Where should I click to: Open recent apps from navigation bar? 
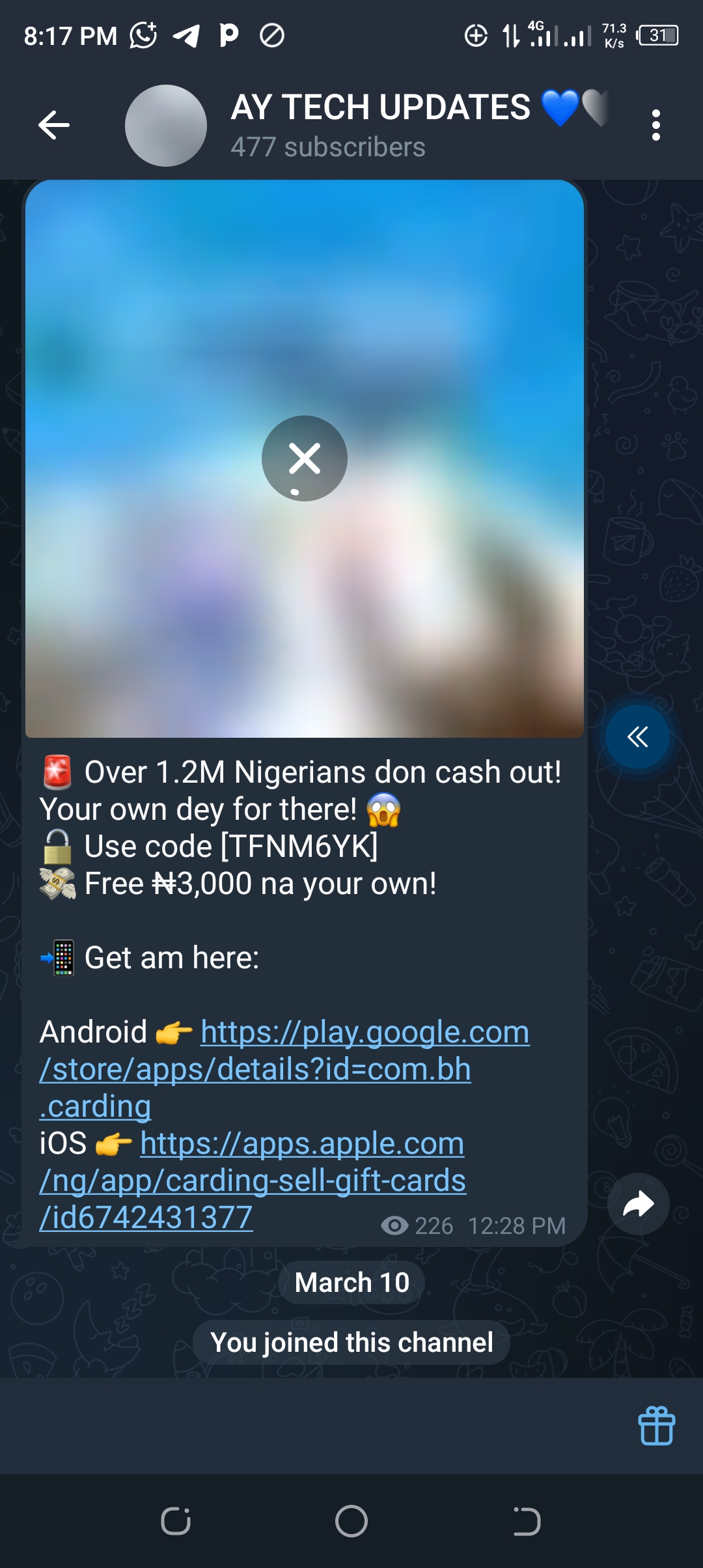(x=176, y=1521)
